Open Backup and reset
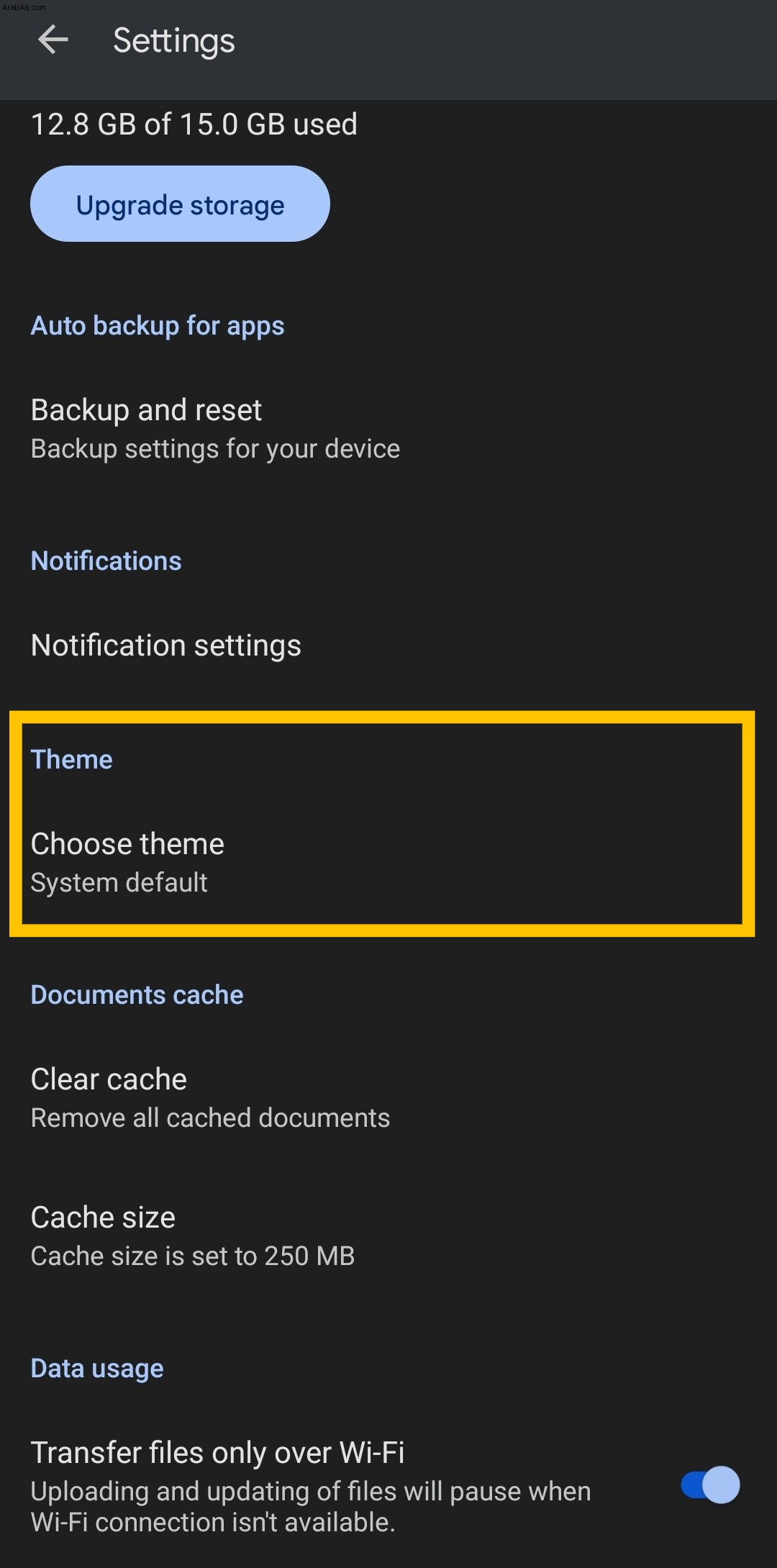The image size is (777, 1568). click(388, 429)
